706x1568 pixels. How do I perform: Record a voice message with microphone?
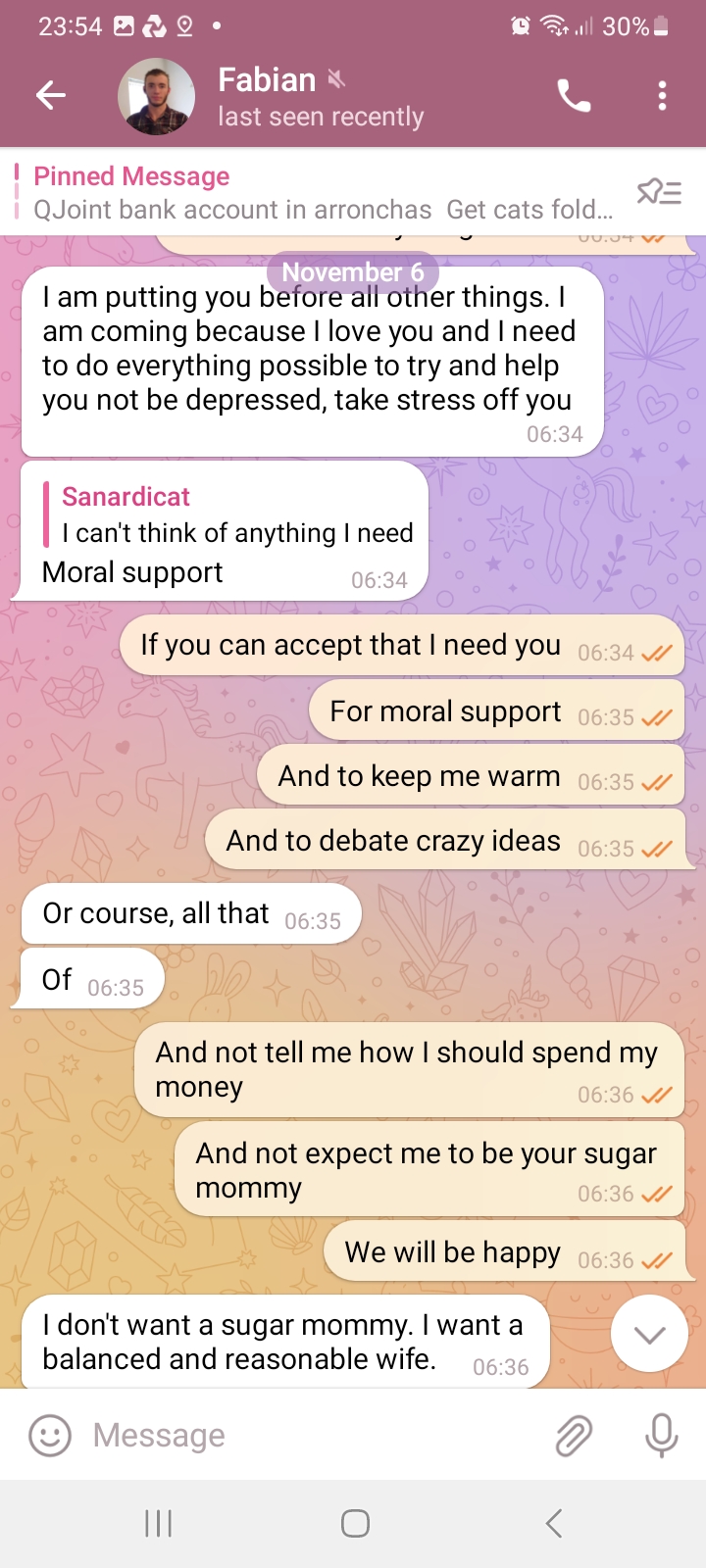tap(662, 1436)
